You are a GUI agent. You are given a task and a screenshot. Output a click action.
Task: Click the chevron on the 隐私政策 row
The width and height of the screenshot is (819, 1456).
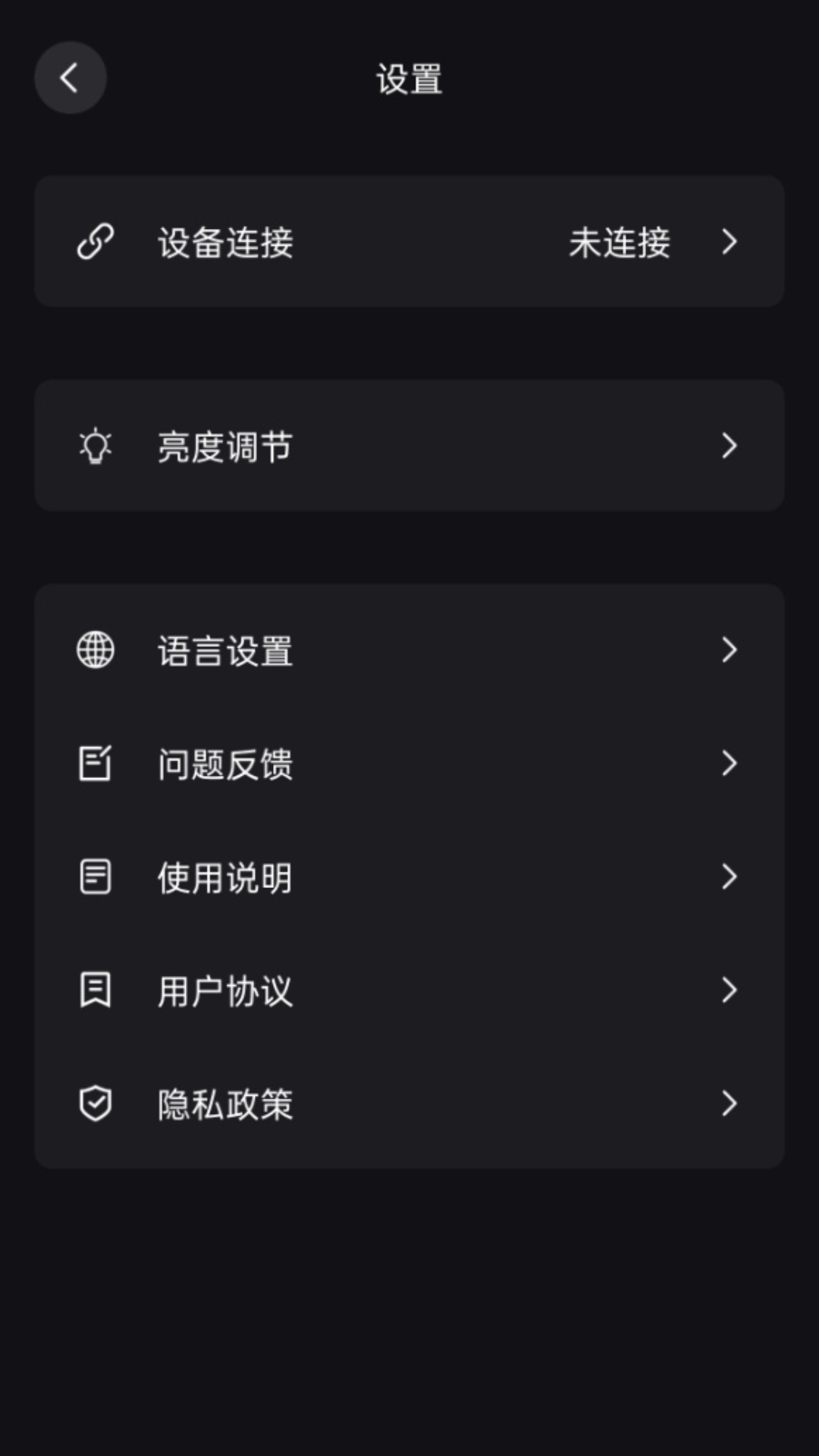[x=730, y=1105]
